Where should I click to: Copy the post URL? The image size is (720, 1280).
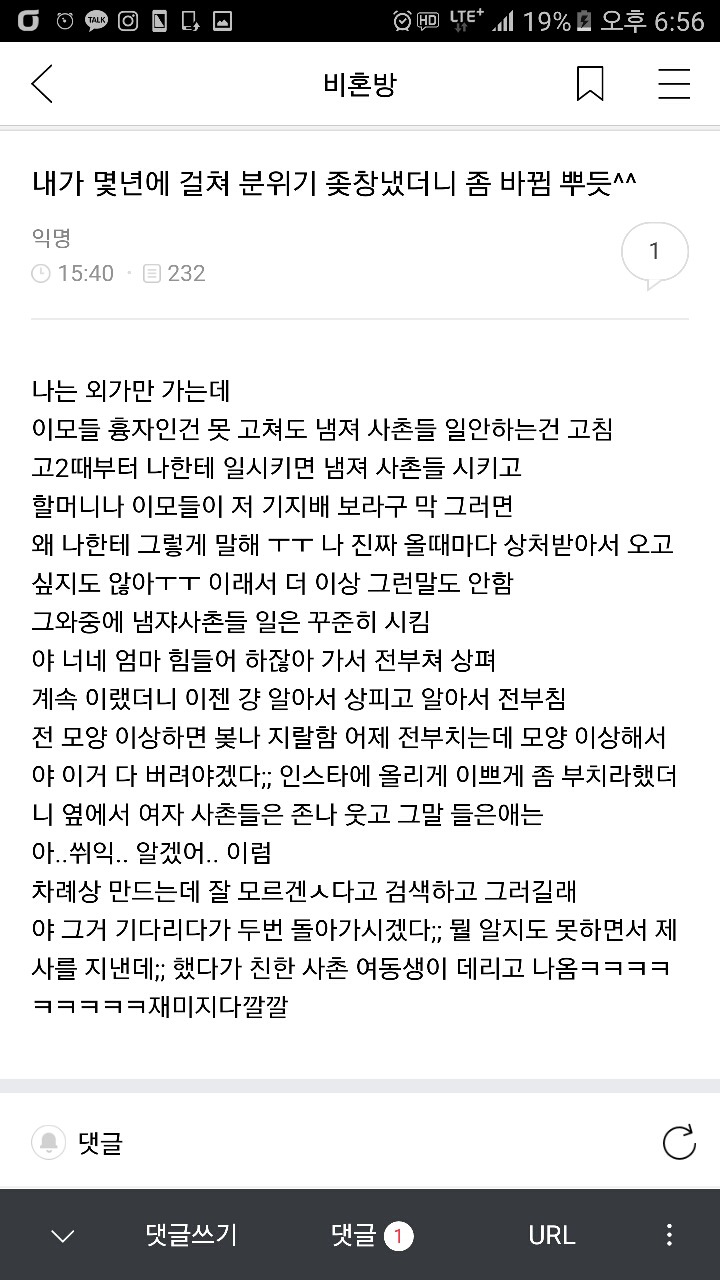(x=551, y=1236)
